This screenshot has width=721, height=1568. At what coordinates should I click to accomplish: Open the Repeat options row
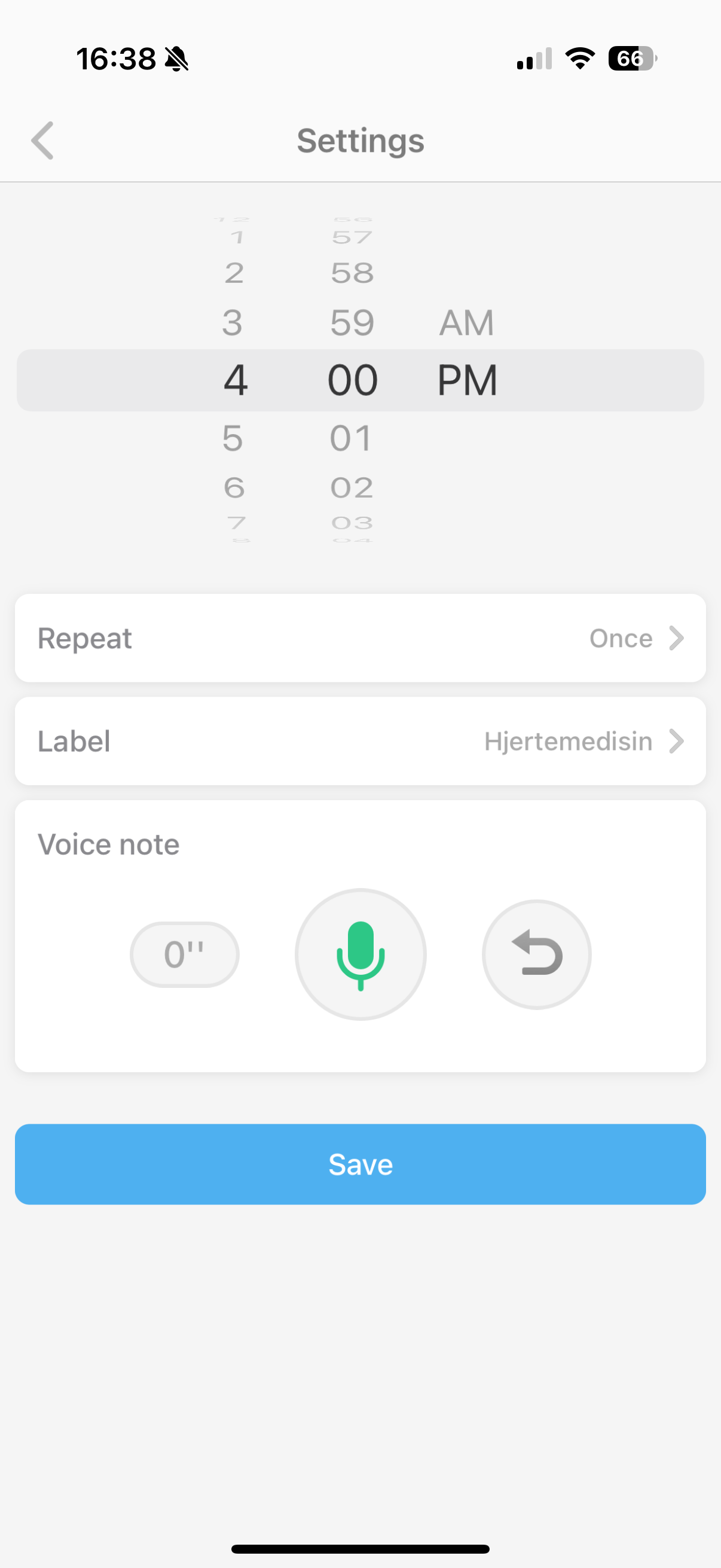[360, 638]
